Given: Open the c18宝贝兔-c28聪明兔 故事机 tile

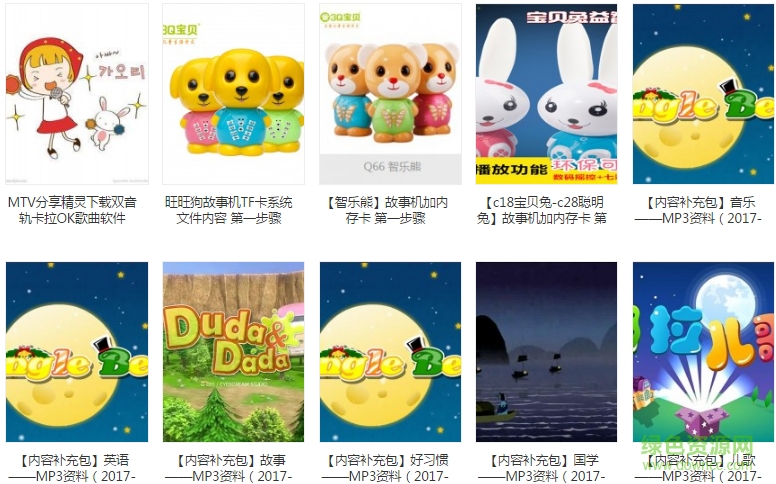Looking at the screenshot, I should (547, 95).
